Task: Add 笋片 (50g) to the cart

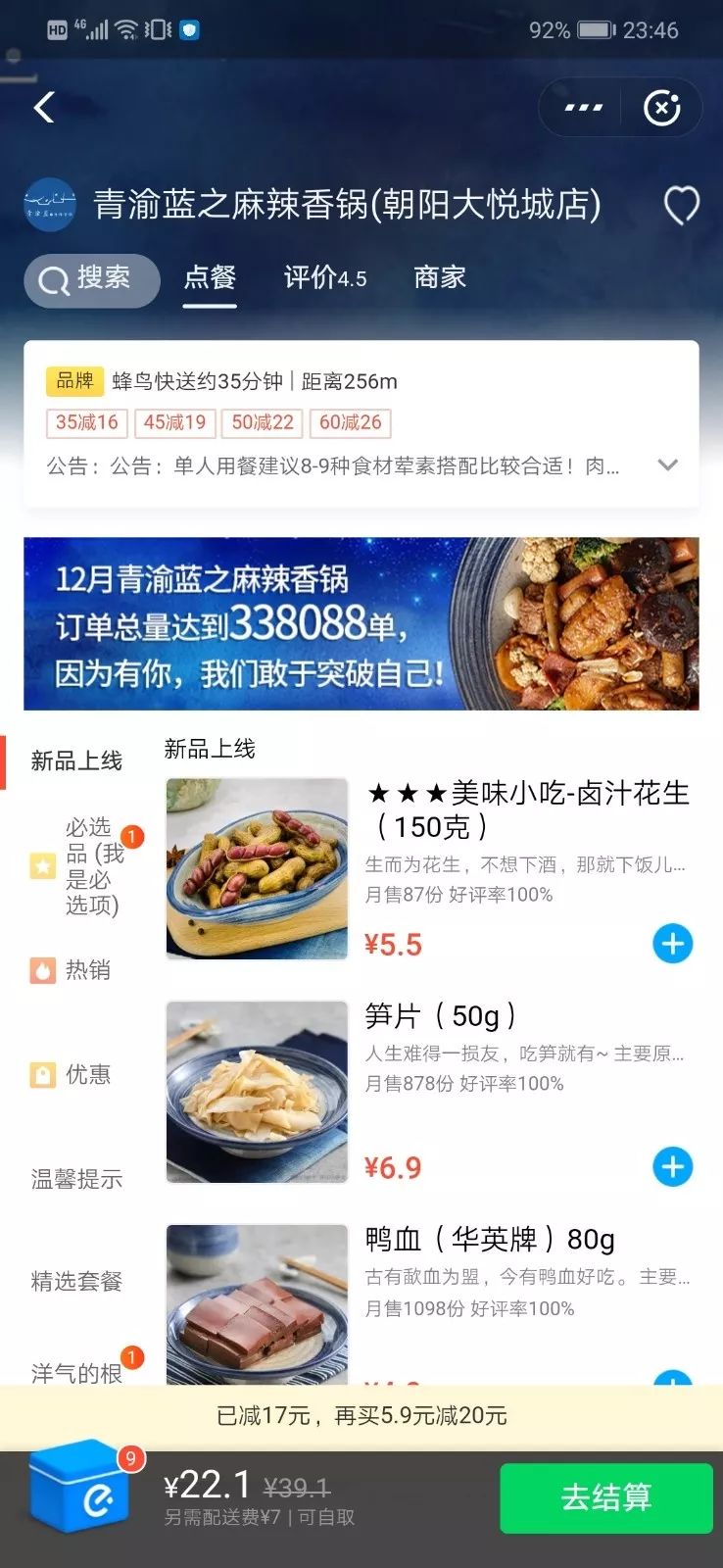Action: tap(672, 1167)
